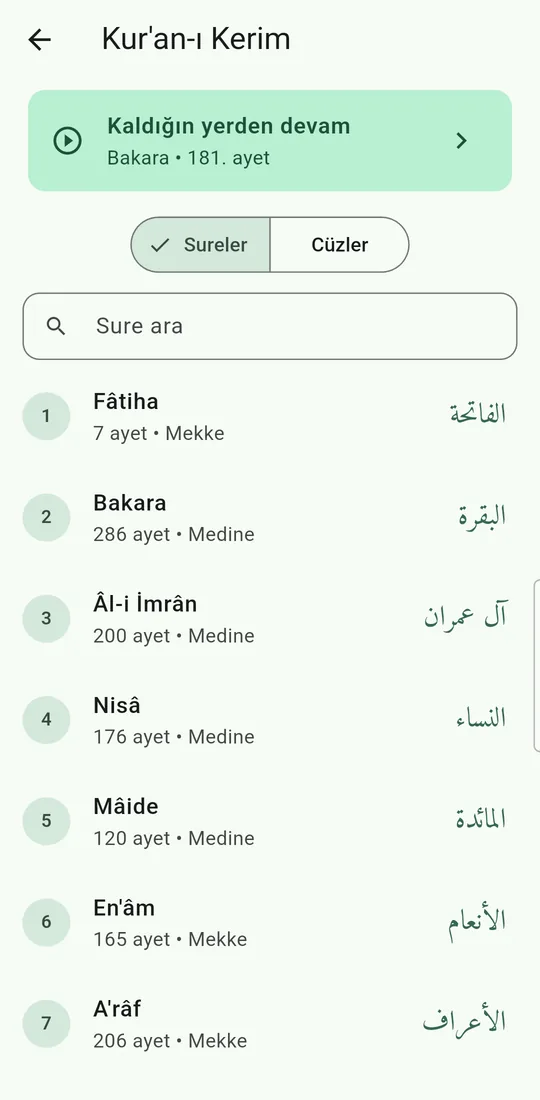
Task: Switch to the Cüzler tab
Action: 339,245
